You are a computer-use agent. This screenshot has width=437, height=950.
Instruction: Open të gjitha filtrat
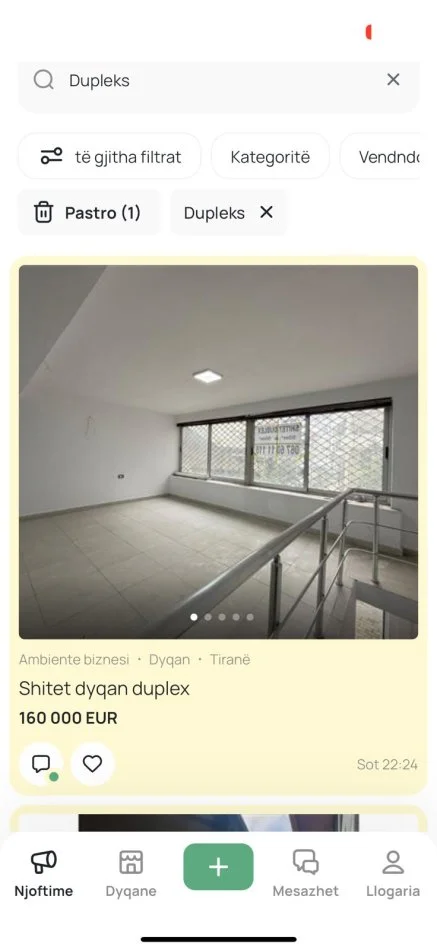(110, 157)
